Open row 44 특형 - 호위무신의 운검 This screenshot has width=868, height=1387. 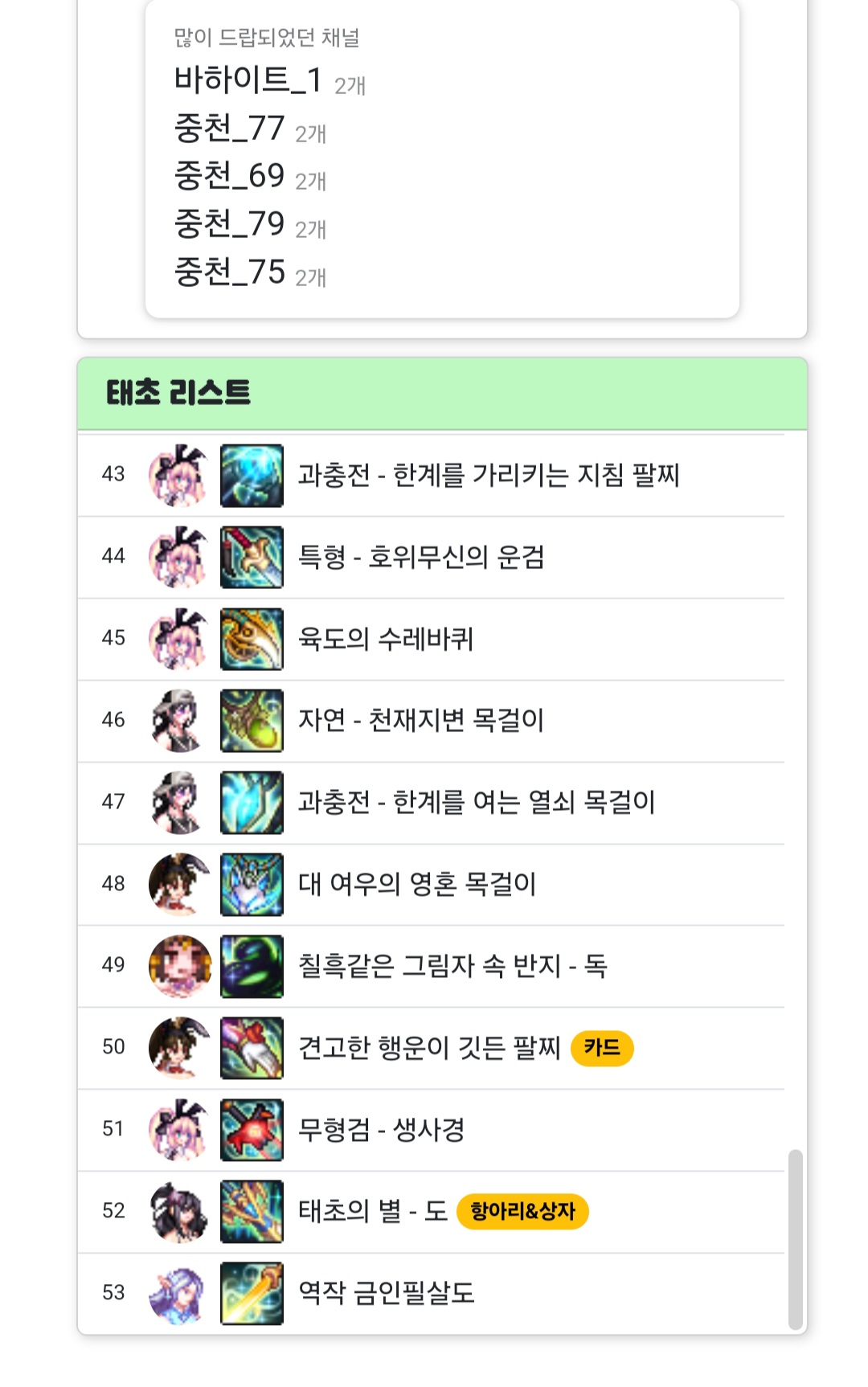tap(421, 557)
